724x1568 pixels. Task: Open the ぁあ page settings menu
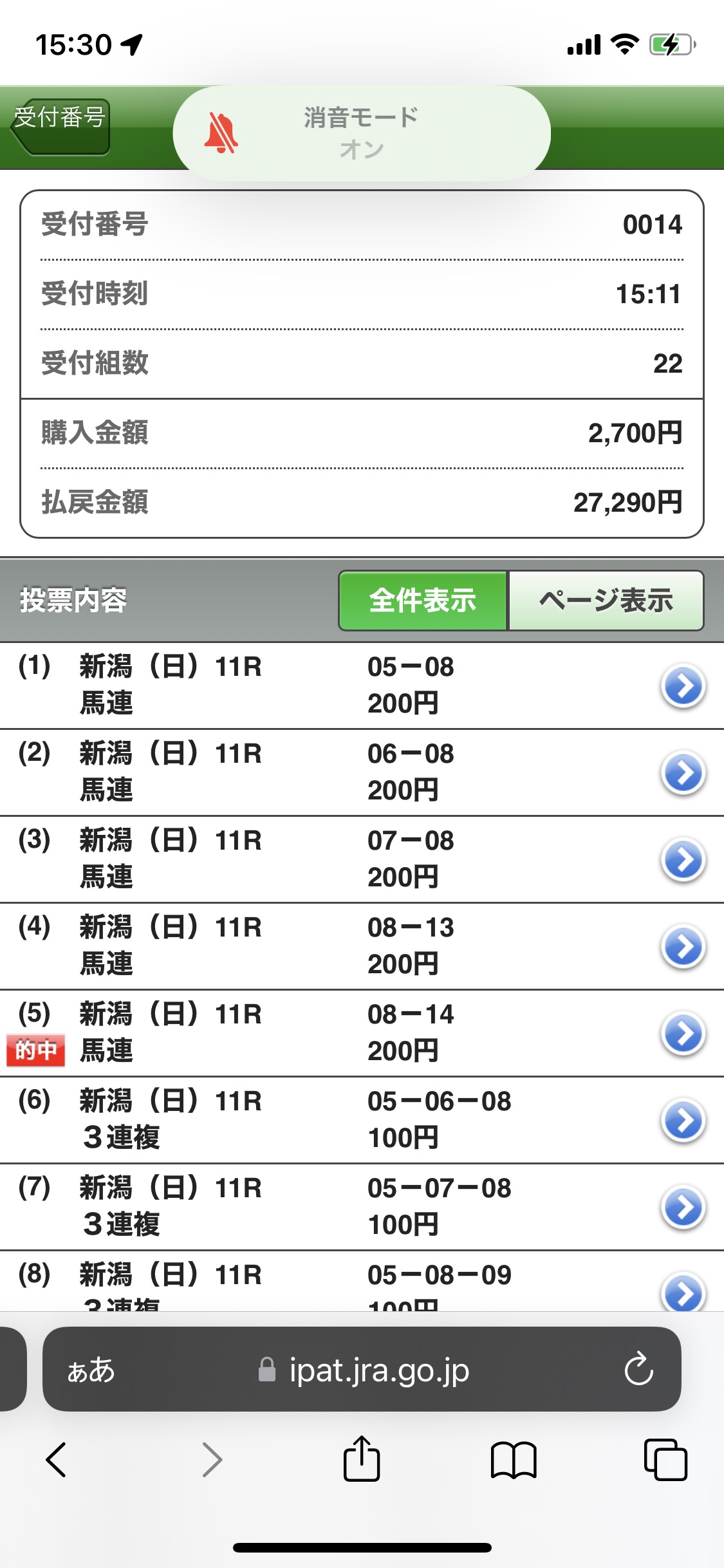tap(91, 1370)
